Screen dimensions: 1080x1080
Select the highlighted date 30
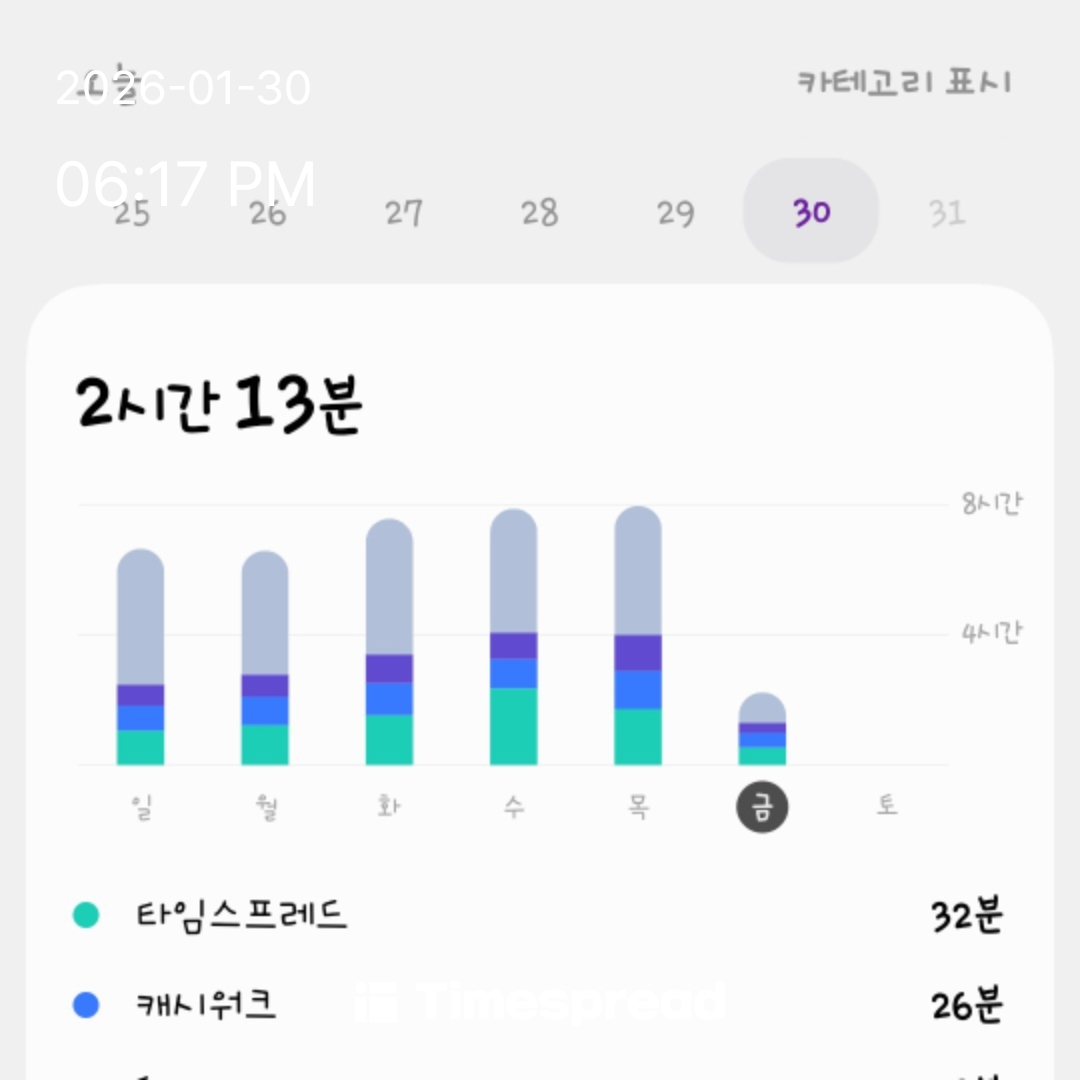point(811,212)
